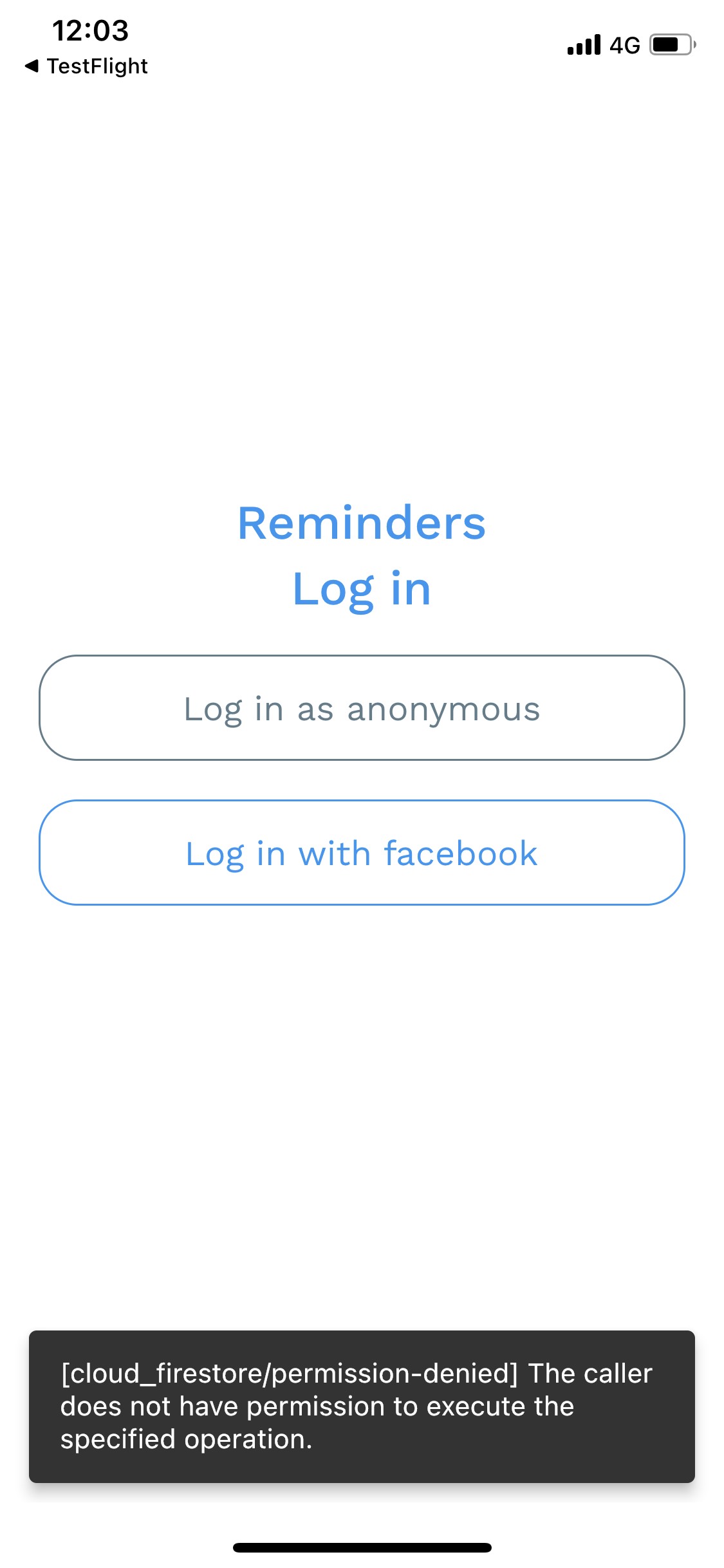
Task: Tap the Log in heading text
Action: pyautogui.click(x=362, y=589)
